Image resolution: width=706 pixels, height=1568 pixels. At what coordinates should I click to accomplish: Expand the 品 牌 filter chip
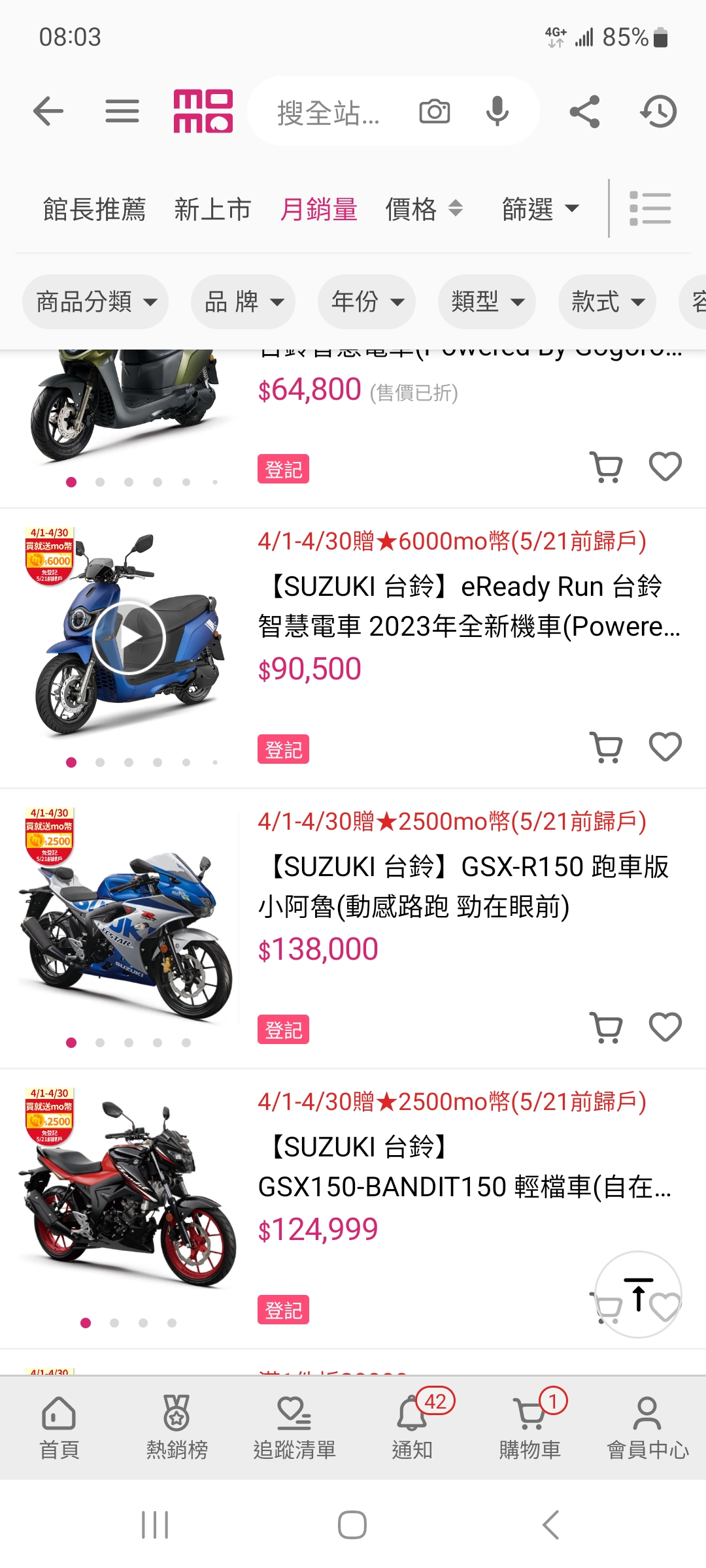coord(243,302)
